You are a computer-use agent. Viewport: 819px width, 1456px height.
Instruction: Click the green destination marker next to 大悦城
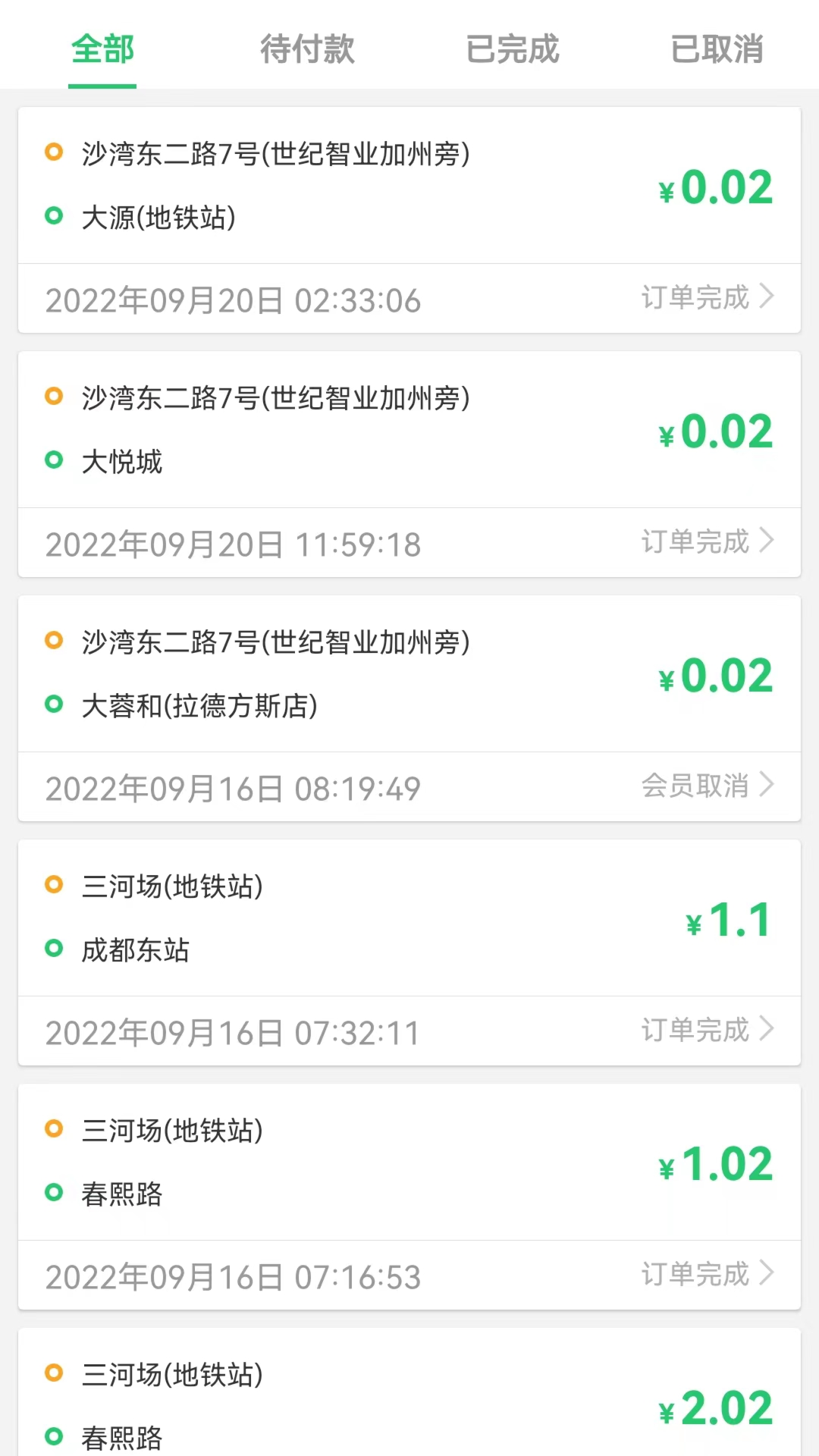[54, 460]
